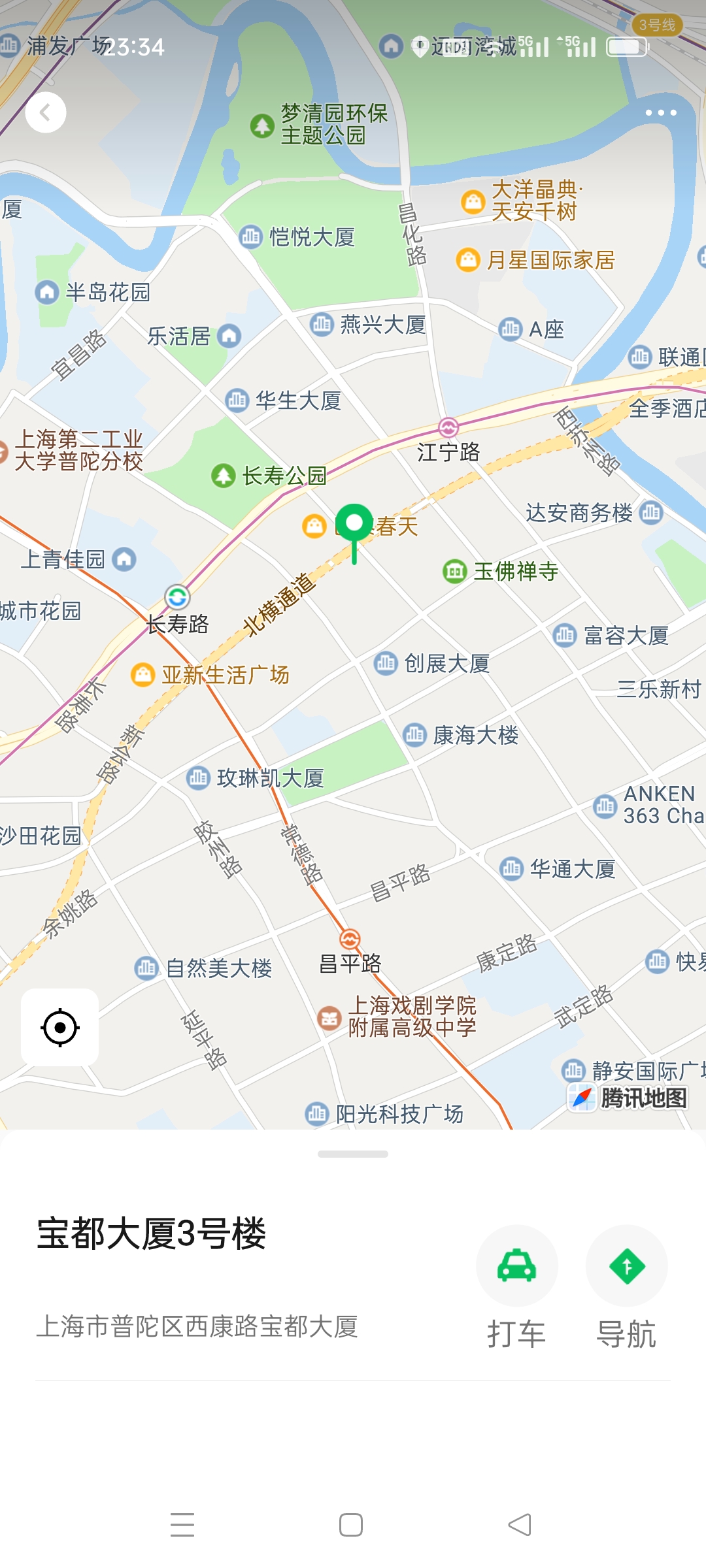Go to the system home screen
This screenshot has height=1568, width=706.
pyautogui.click(x=351, y=1525)
